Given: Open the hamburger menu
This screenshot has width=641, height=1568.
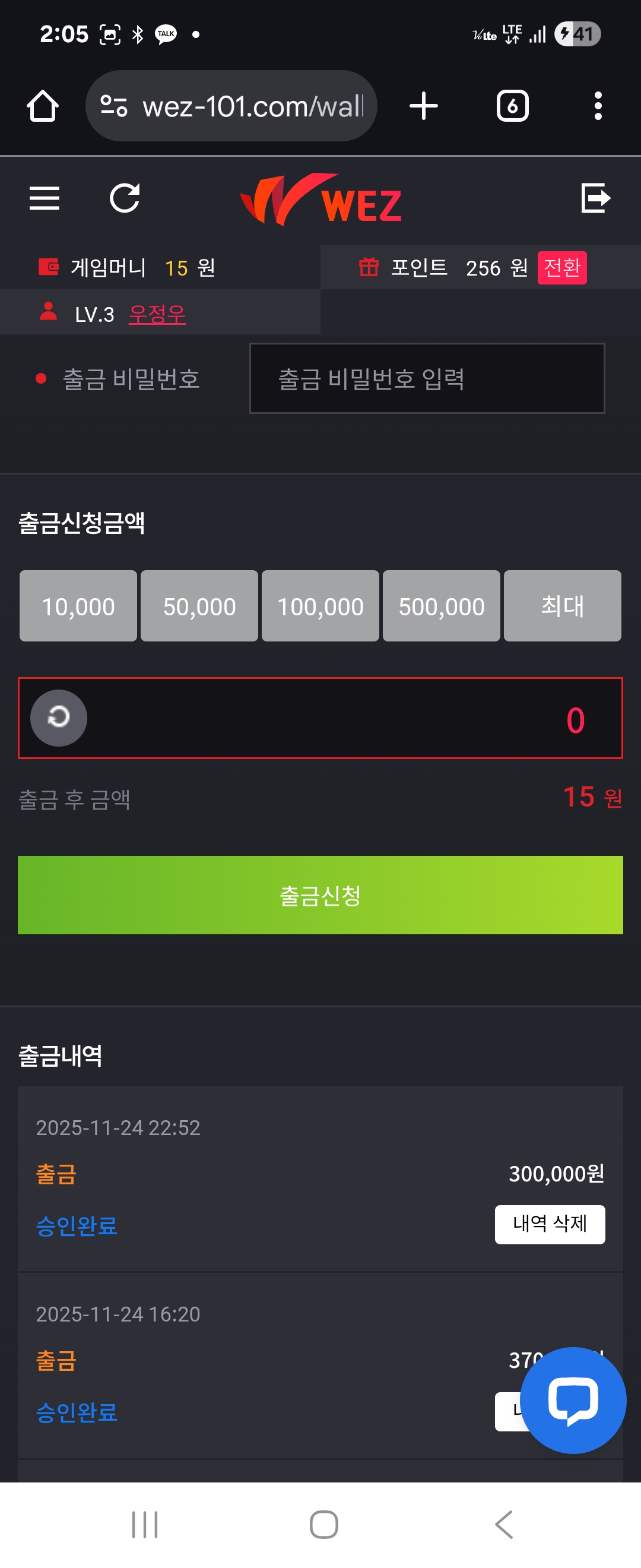Looking at the screenshot, I should tap(45, 198).
